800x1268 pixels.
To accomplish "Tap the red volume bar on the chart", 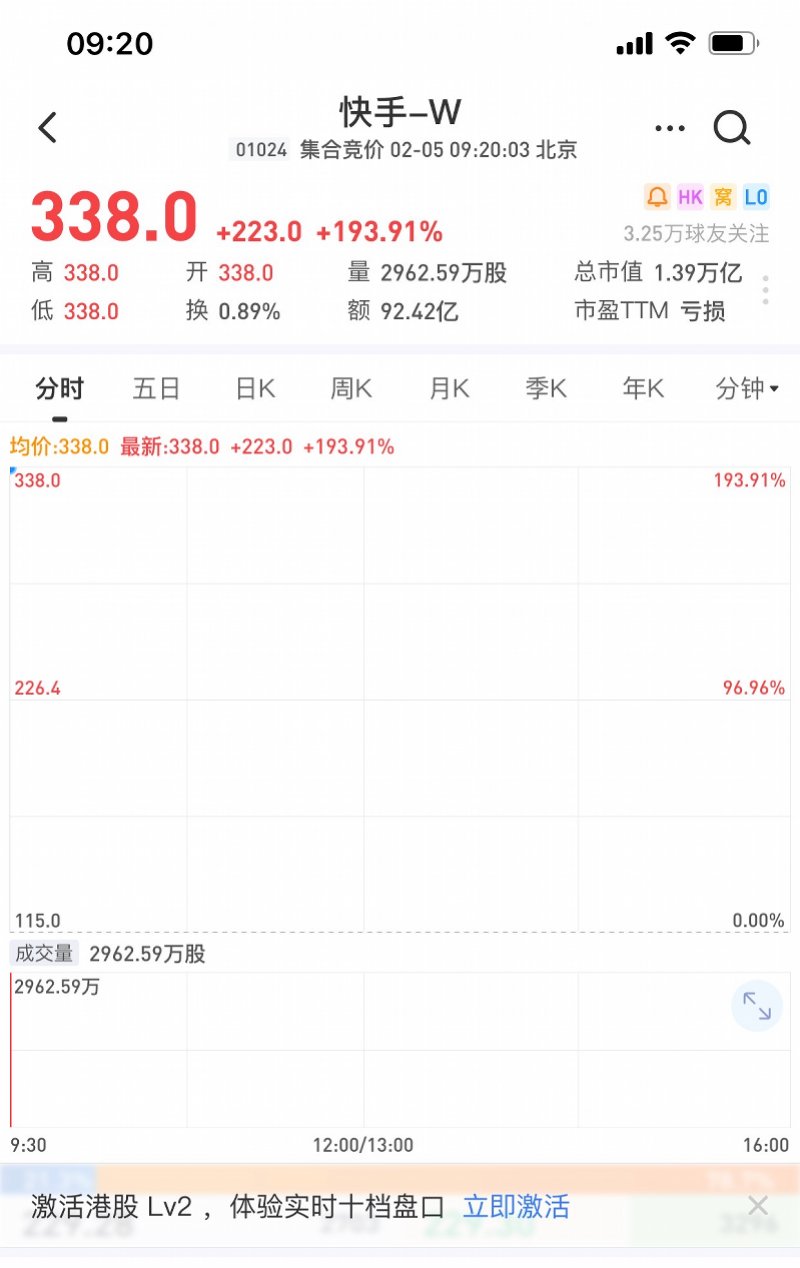I will click(13, 1050).
